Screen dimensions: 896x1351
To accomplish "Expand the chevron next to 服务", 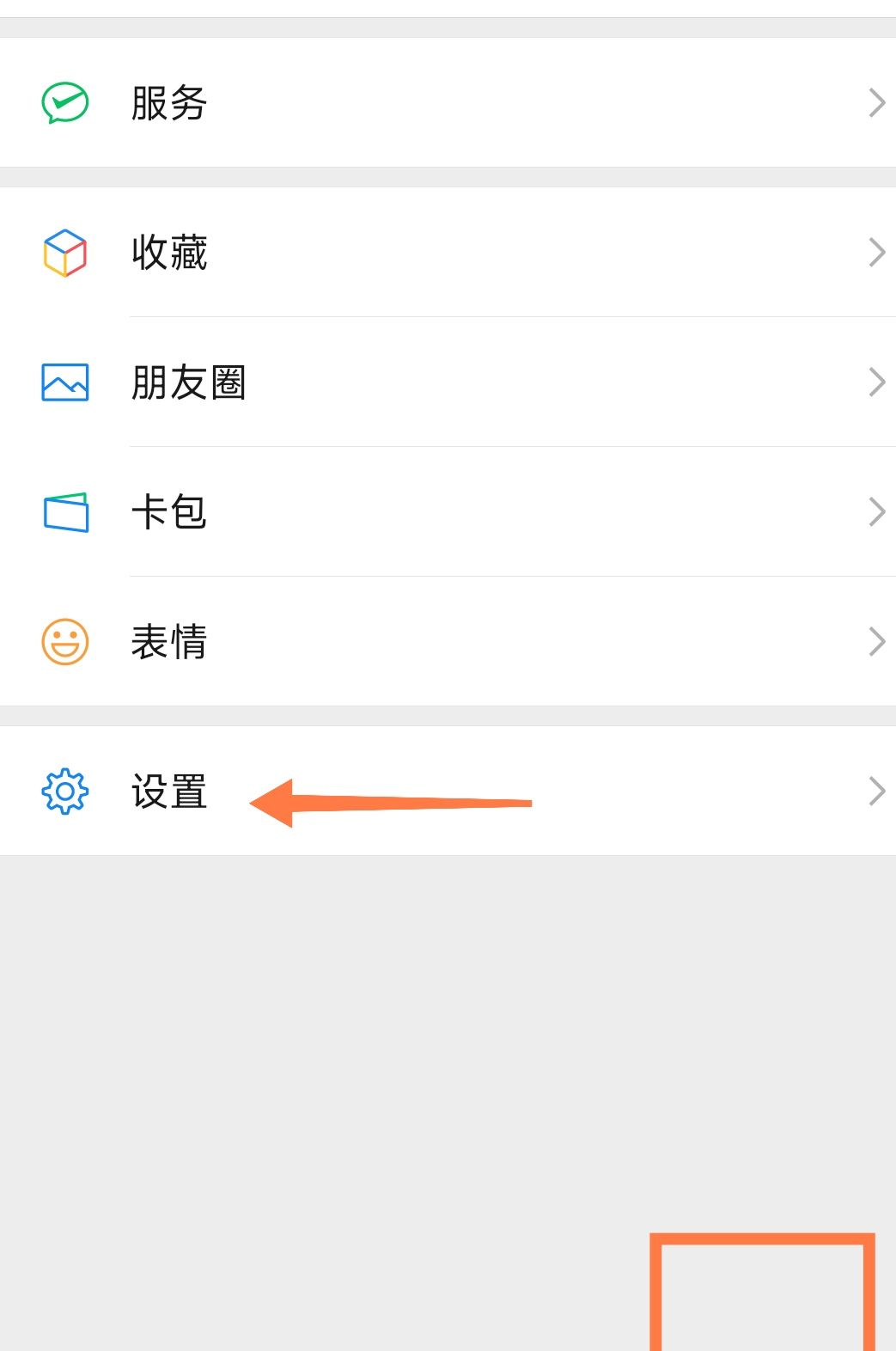I will coord(877,101).
